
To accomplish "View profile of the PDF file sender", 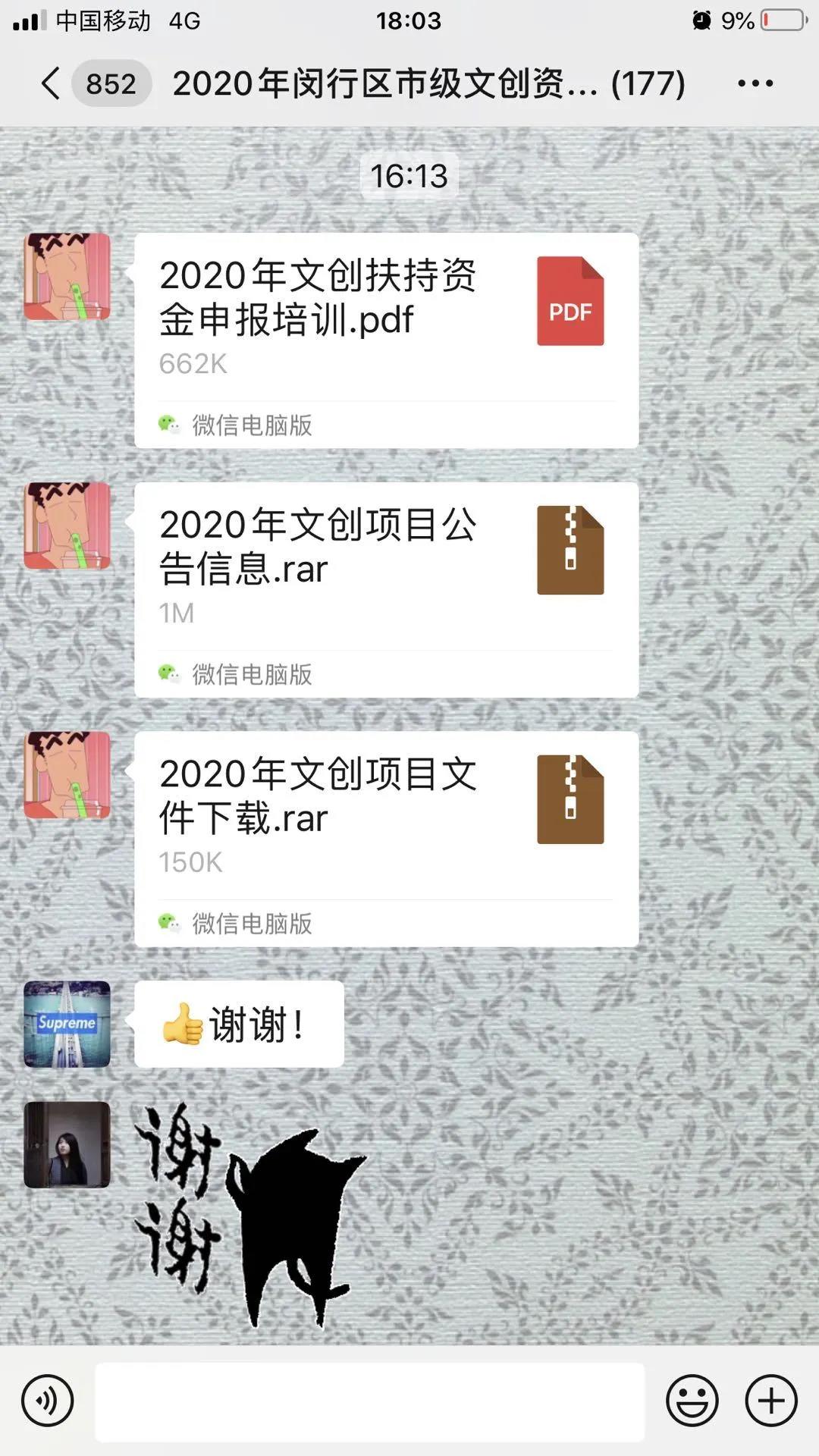I will [x=67, y=277].
